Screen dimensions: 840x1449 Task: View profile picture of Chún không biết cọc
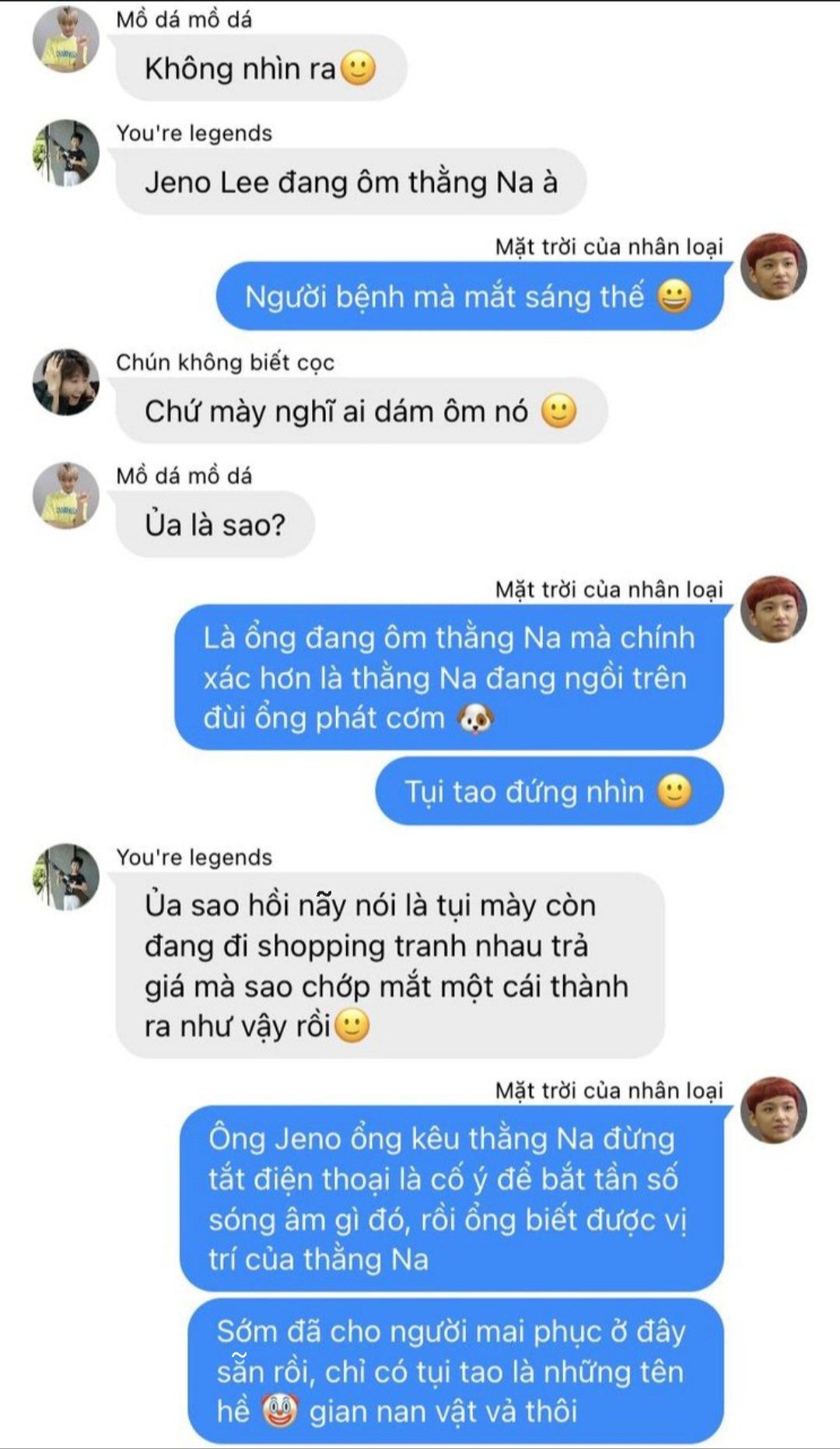tap(66, 381)
